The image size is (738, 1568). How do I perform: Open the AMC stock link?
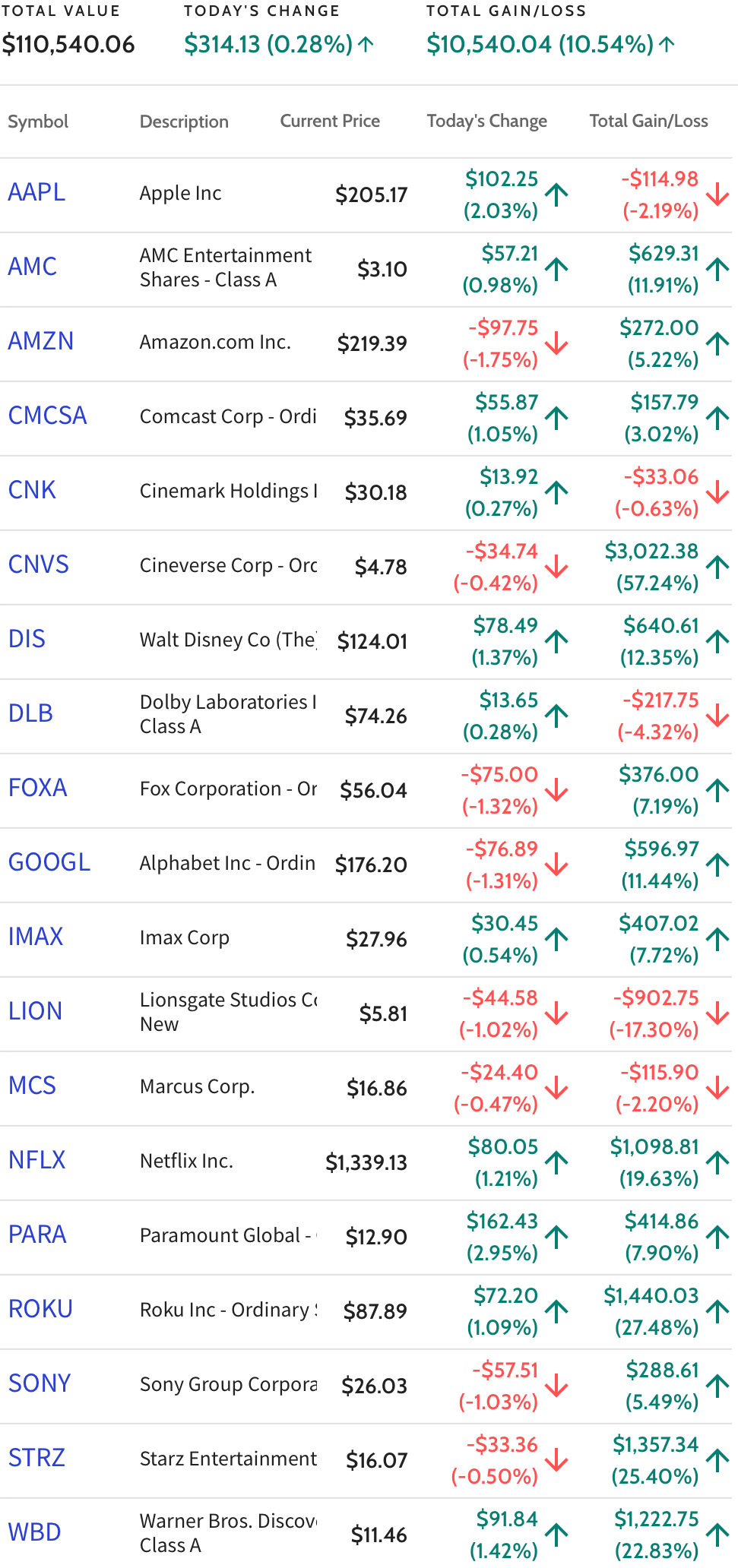click(x=33, y=267)
